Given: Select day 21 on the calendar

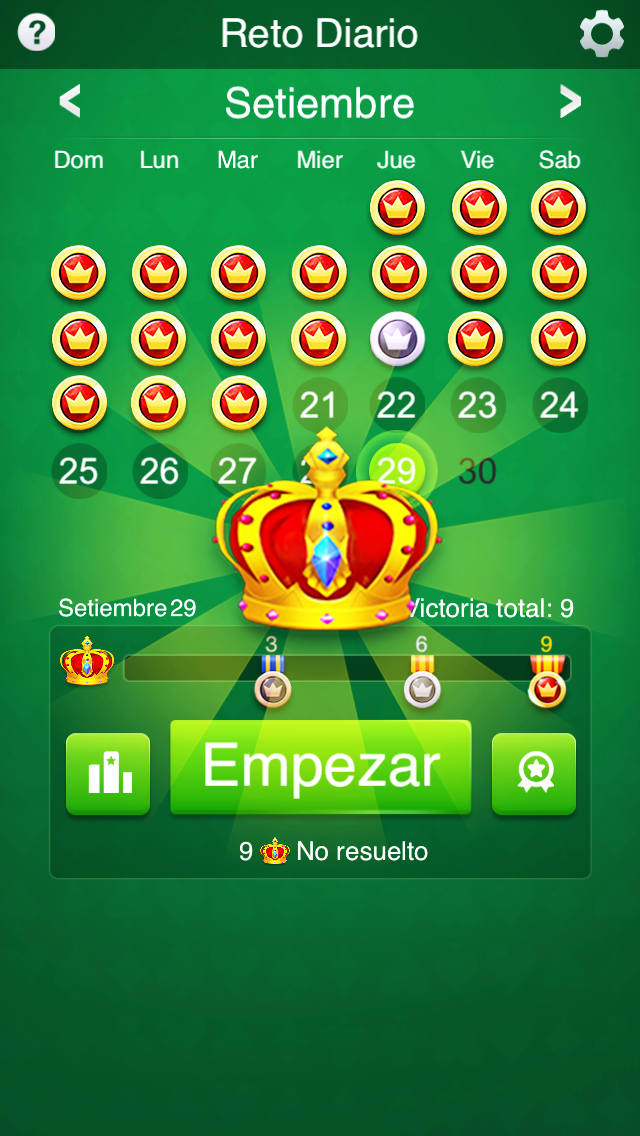Looking at the screenshot, I should tap(318, 405).
